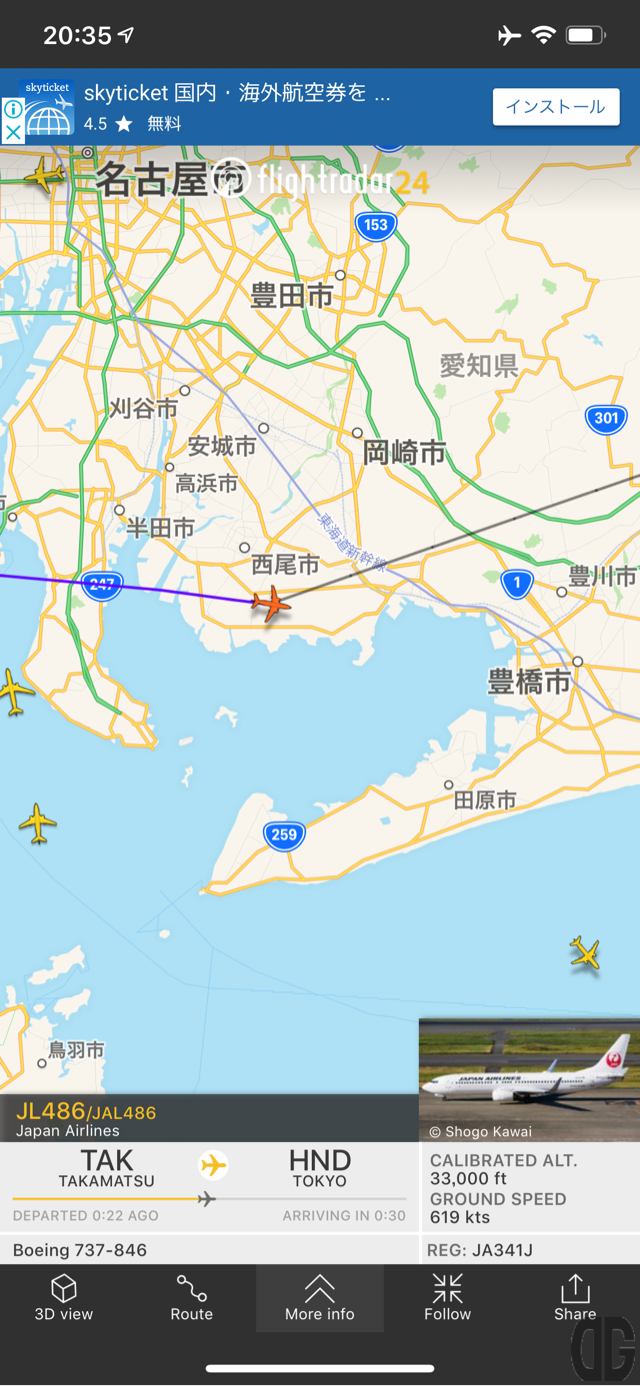Select the orange JL486 plane on map
This screenshot has height=1386, width=640.
(x=270, y=603)
